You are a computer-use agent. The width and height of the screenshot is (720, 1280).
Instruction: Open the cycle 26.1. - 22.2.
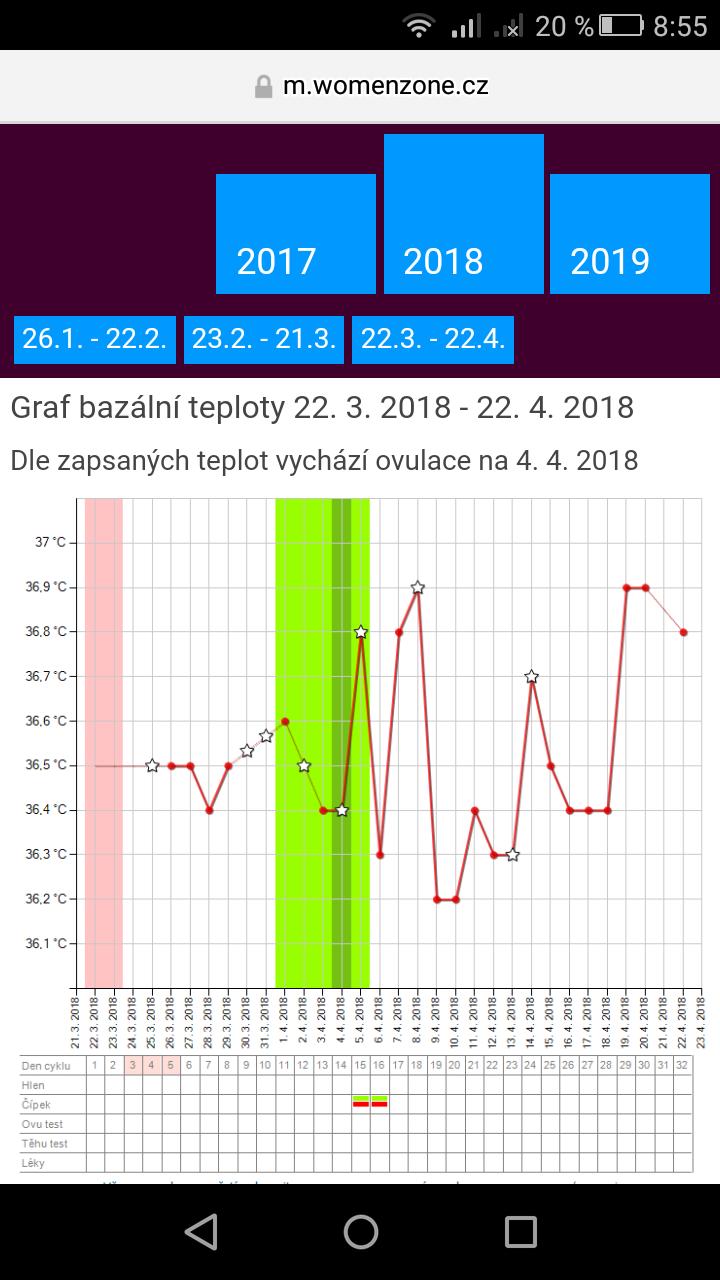(95, 339)
